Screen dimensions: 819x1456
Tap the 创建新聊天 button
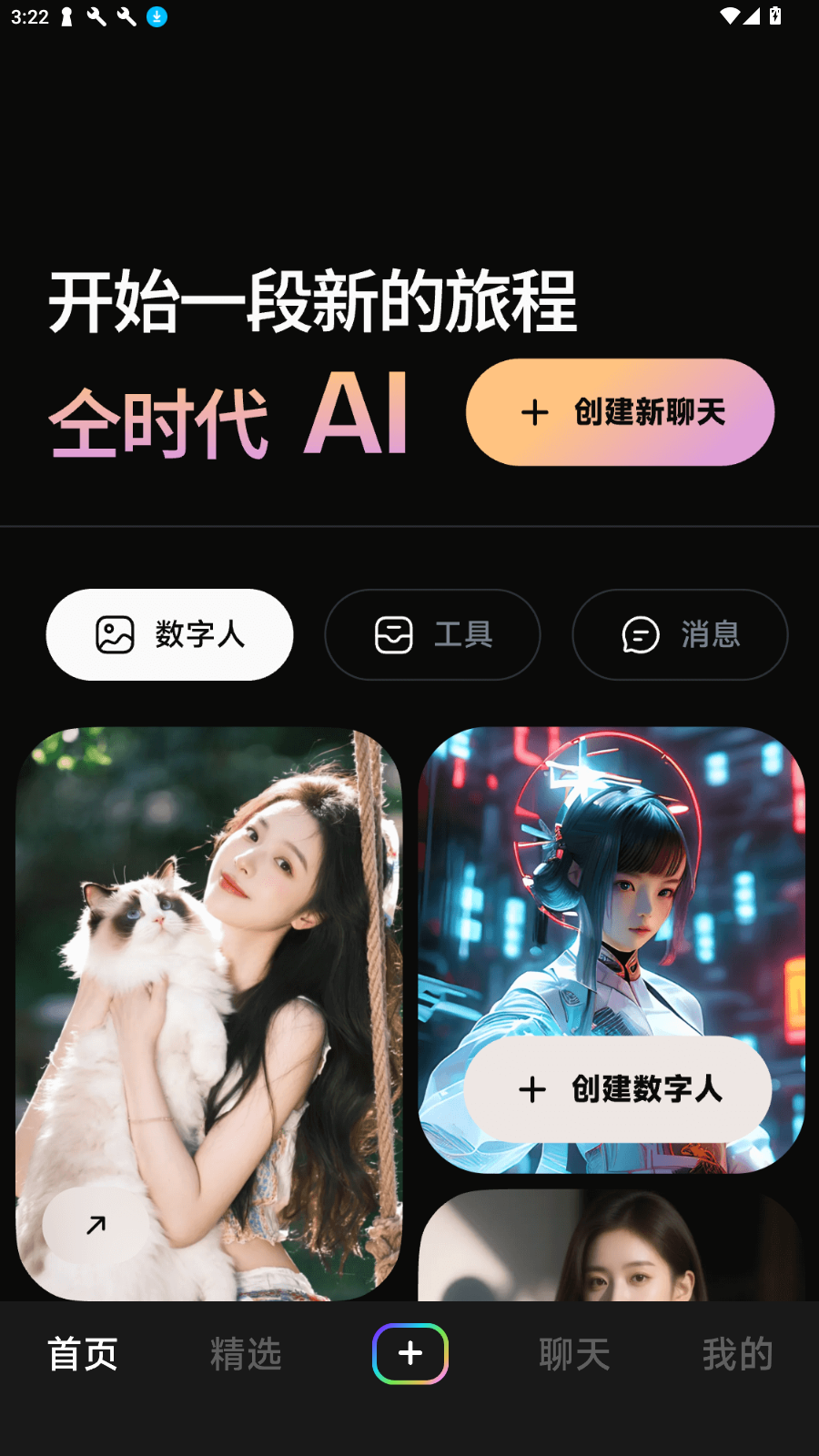tap(620, 412)
